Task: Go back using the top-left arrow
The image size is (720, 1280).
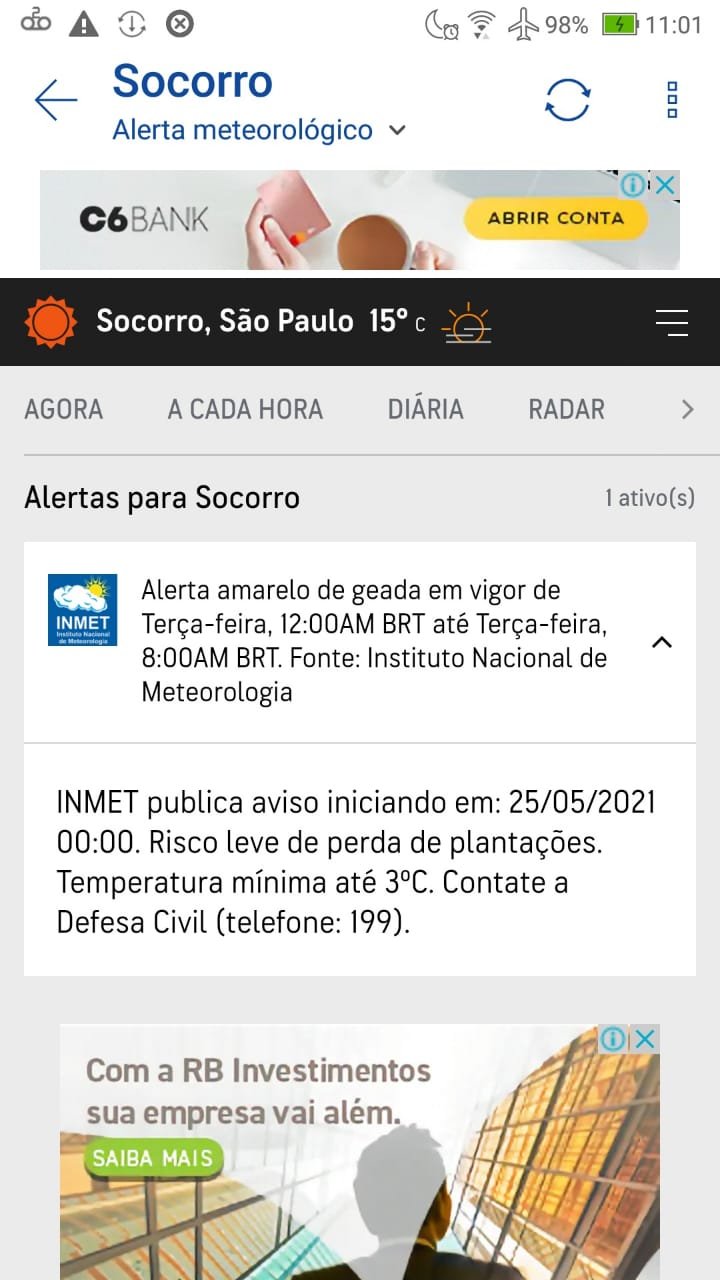Action: pos(56,100)
